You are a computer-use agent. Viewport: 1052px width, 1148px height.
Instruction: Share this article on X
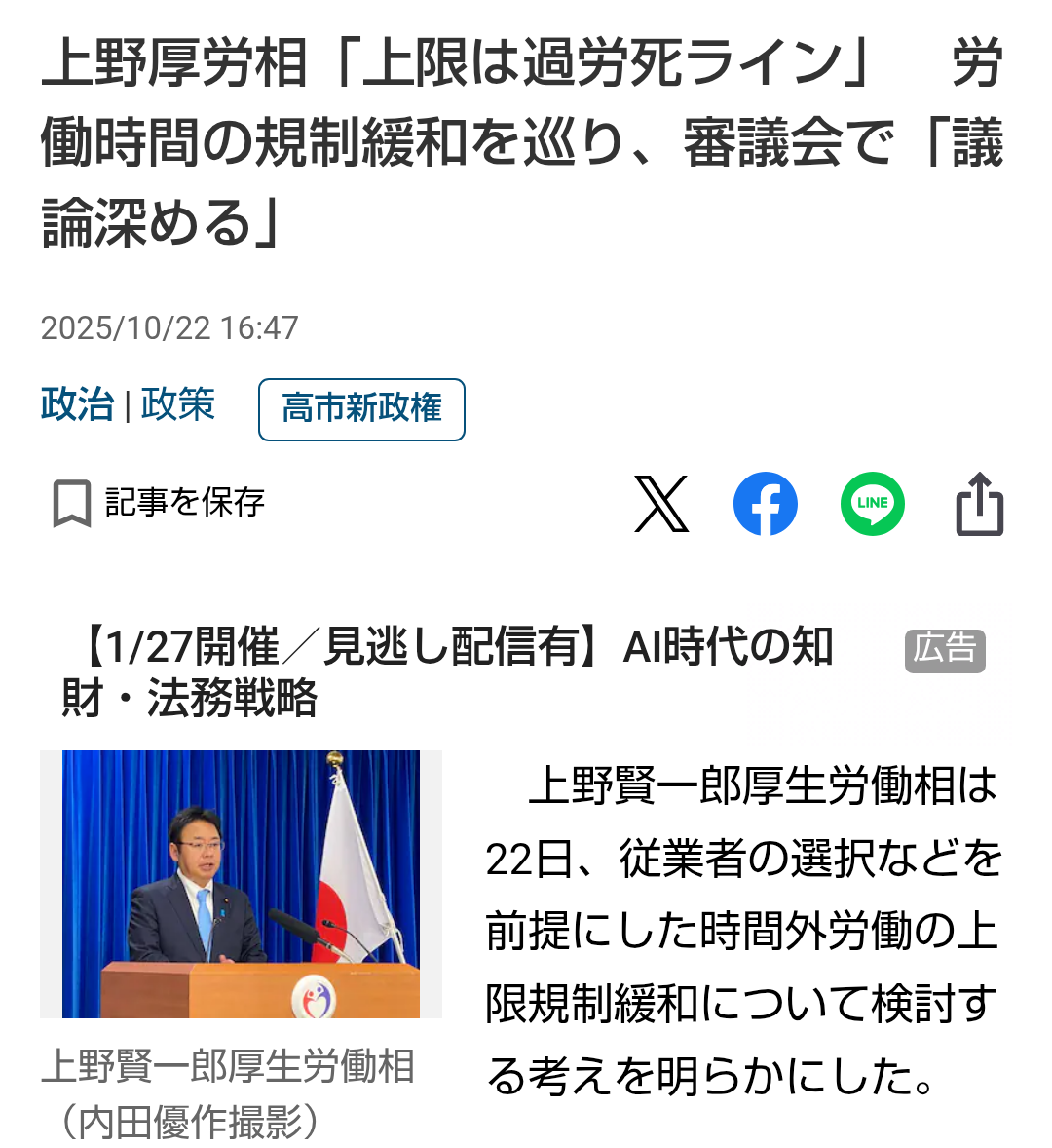tap(661, 504)
